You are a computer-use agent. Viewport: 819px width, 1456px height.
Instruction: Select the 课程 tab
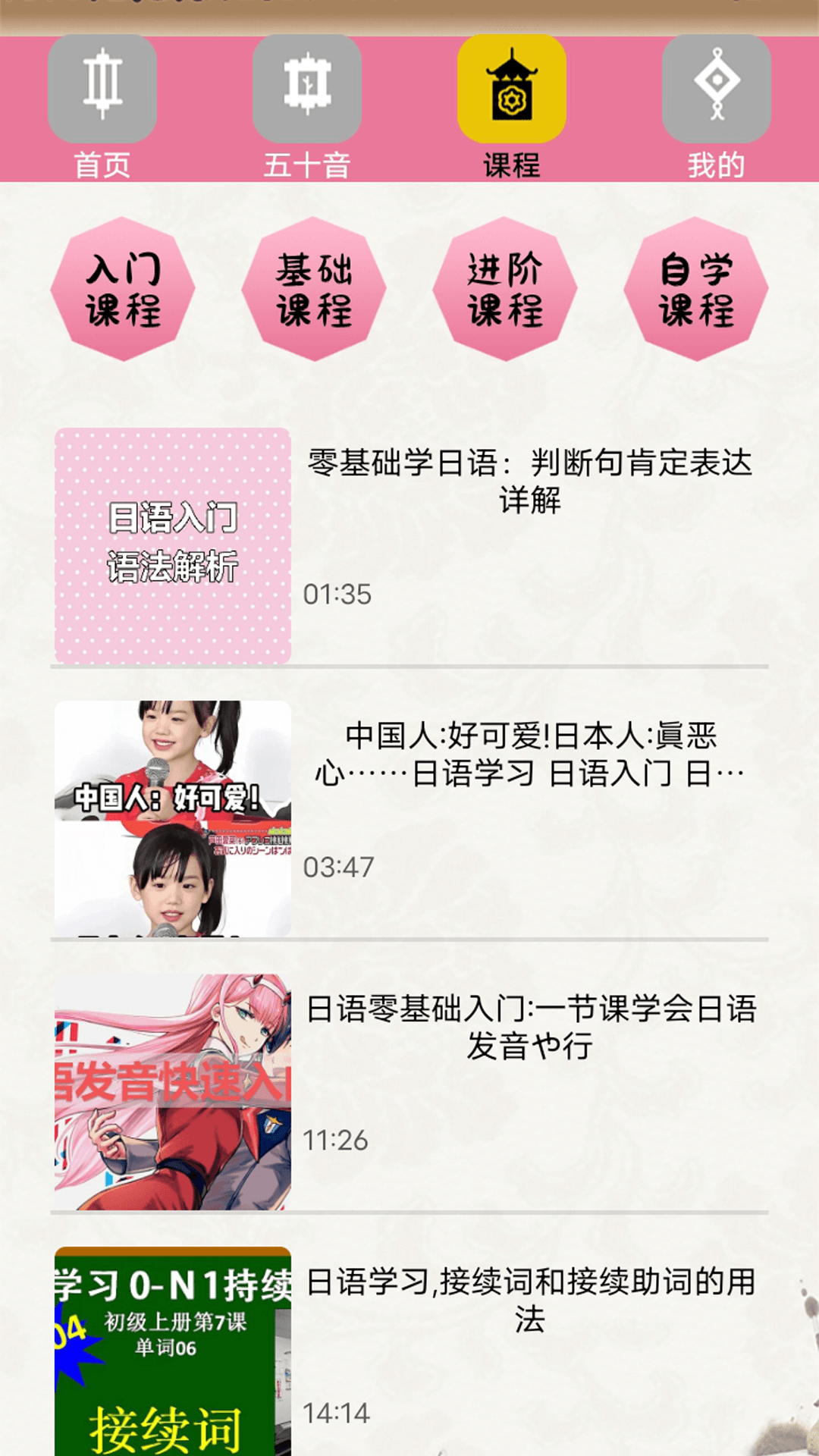512,106
